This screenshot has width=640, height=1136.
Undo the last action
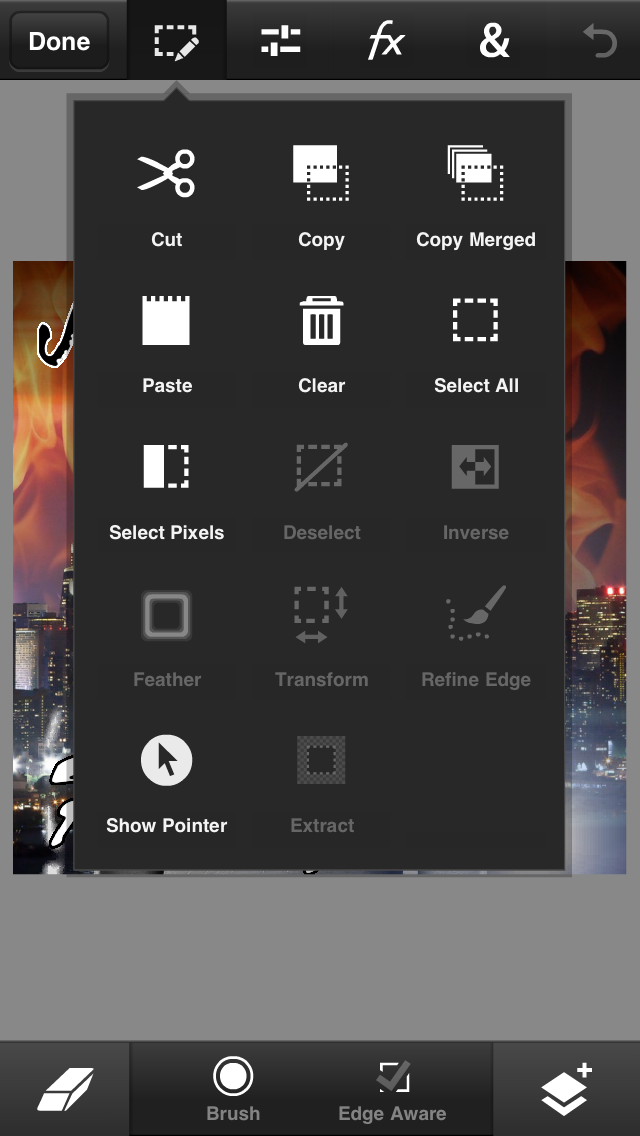[600, 41]
